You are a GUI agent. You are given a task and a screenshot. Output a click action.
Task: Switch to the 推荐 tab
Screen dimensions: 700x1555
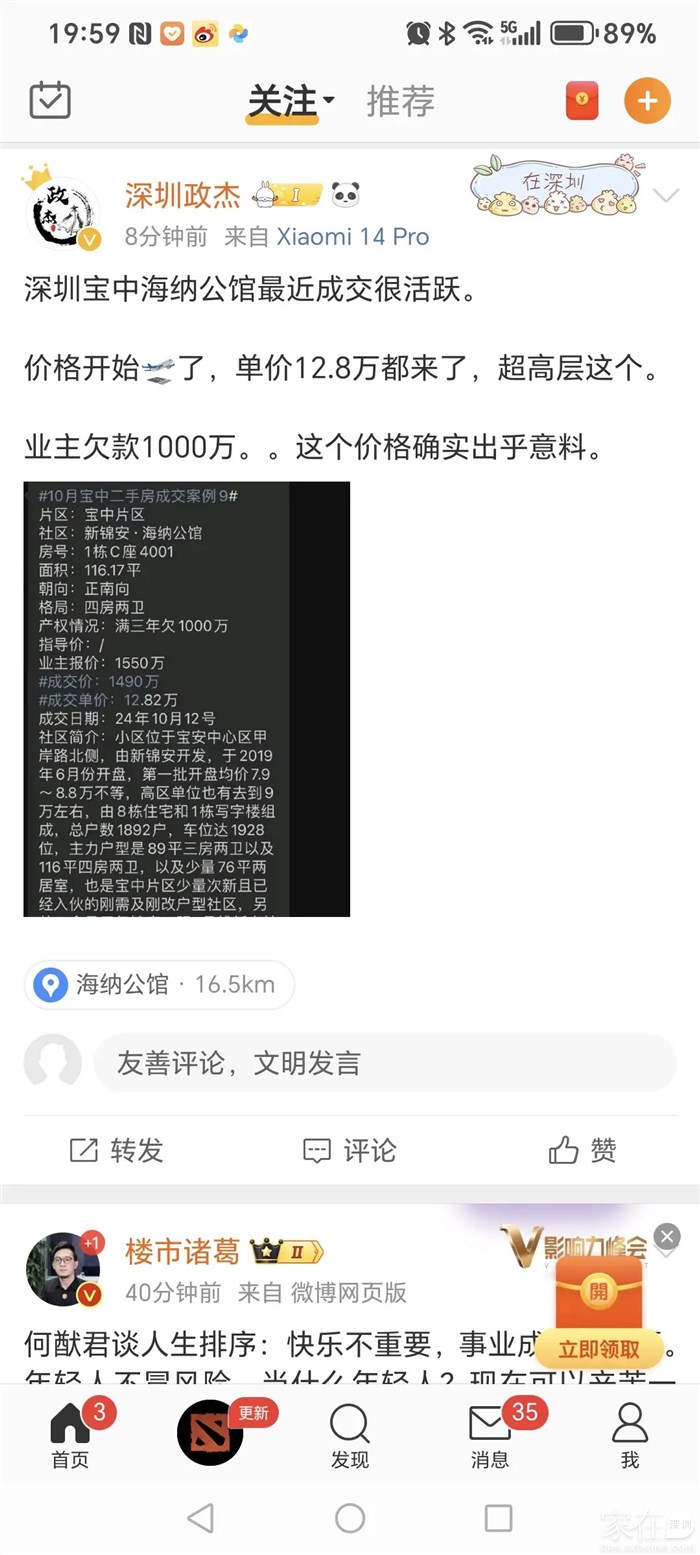point(400,101)
